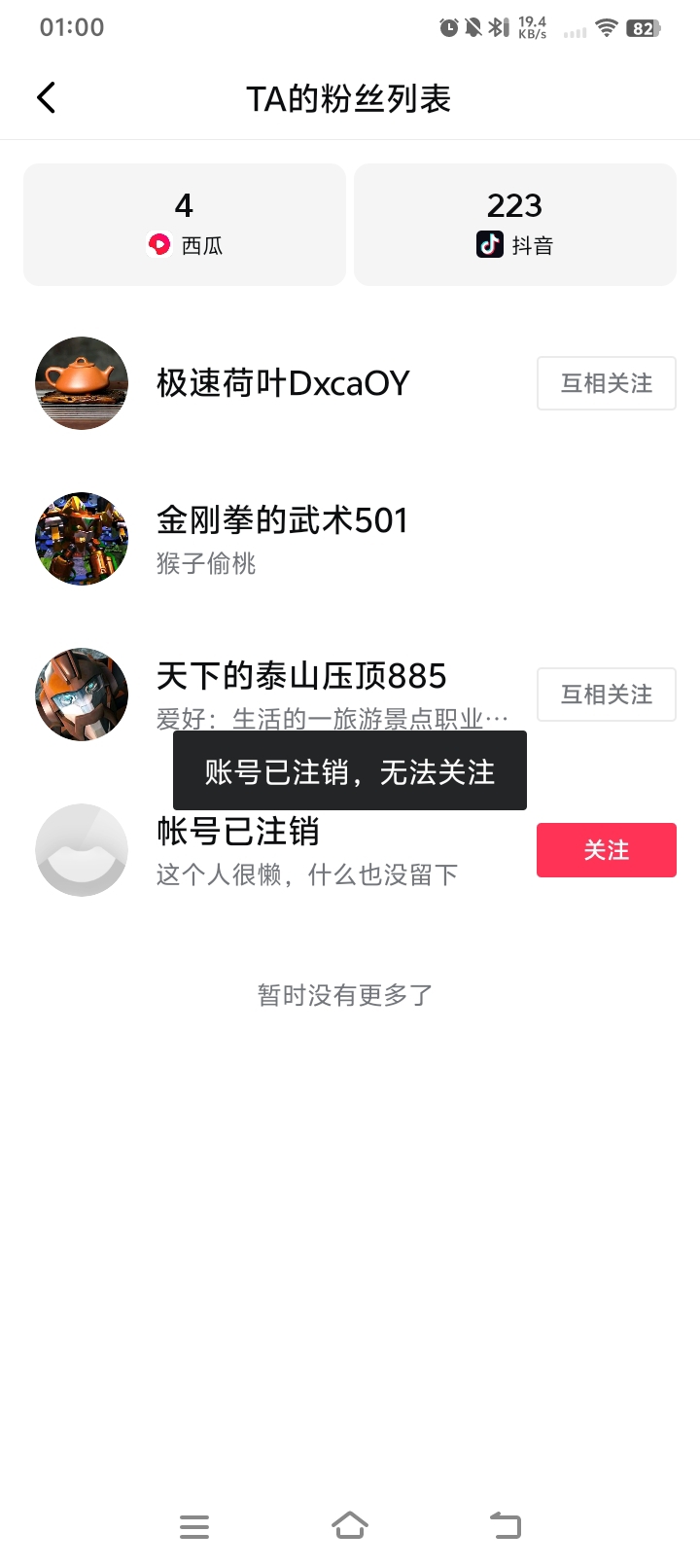Go to the system home screen
The height and width of the screenshot is (1568, 700).
coord(350,1526)
